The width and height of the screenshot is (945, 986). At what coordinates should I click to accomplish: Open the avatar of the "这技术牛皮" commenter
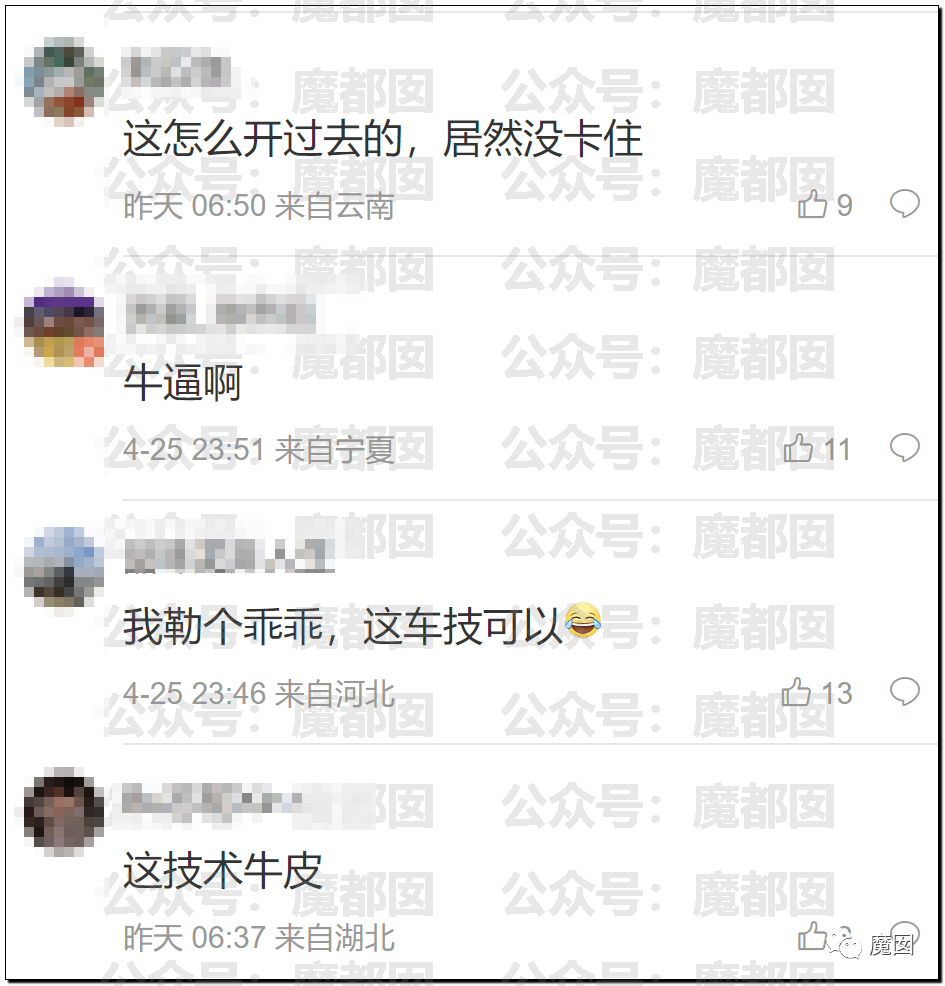64,812
